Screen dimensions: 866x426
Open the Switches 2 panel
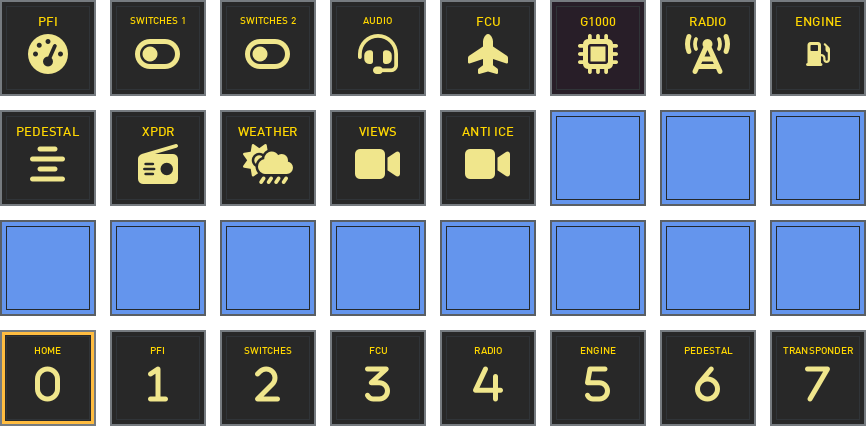268,48
